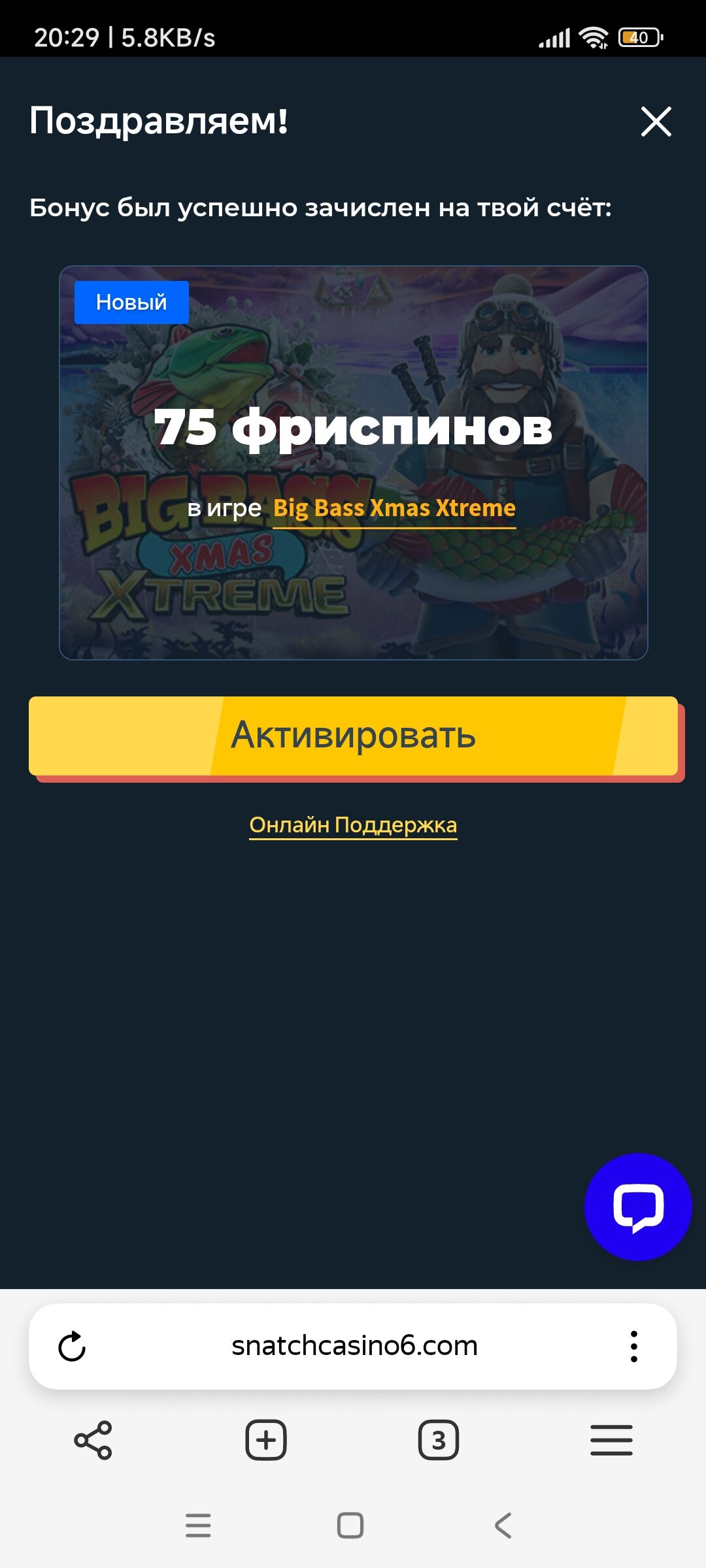706x1568 pixels.
Task: View the 3 open tabs
Action: click(438, 1440)
